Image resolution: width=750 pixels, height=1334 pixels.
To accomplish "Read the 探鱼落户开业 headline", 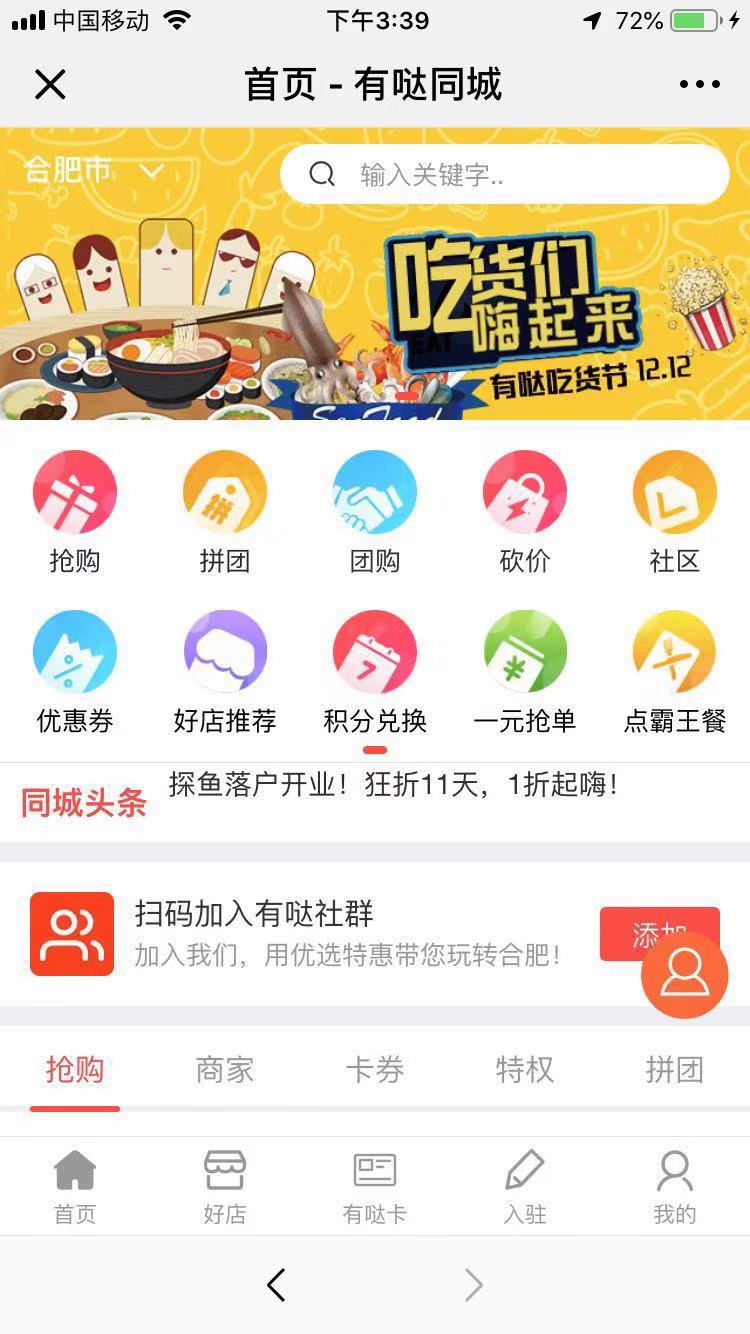I will [393, 785].
